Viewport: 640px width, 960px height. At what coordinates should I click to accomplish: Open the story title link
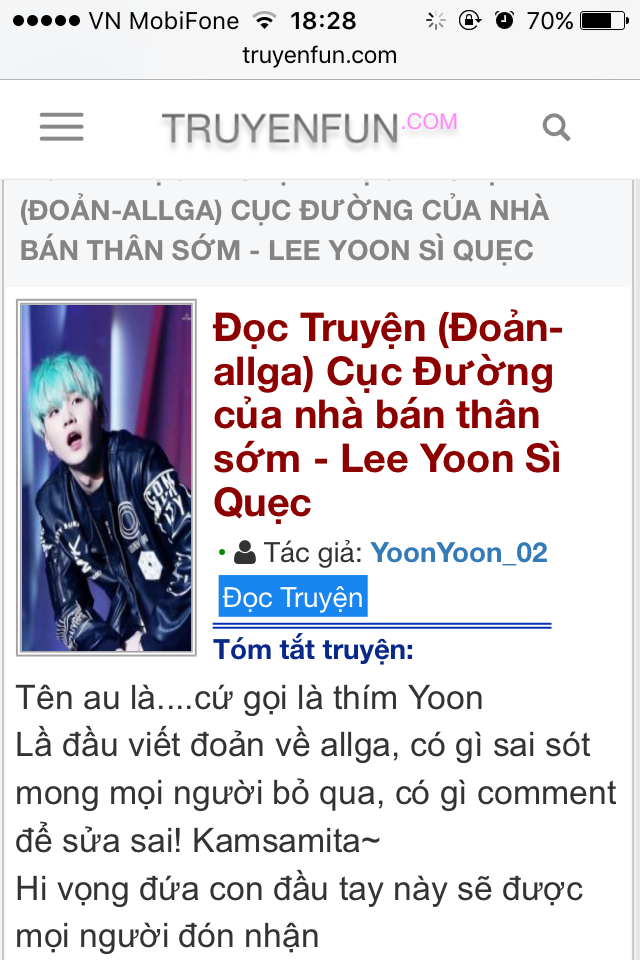pos(388,415)
